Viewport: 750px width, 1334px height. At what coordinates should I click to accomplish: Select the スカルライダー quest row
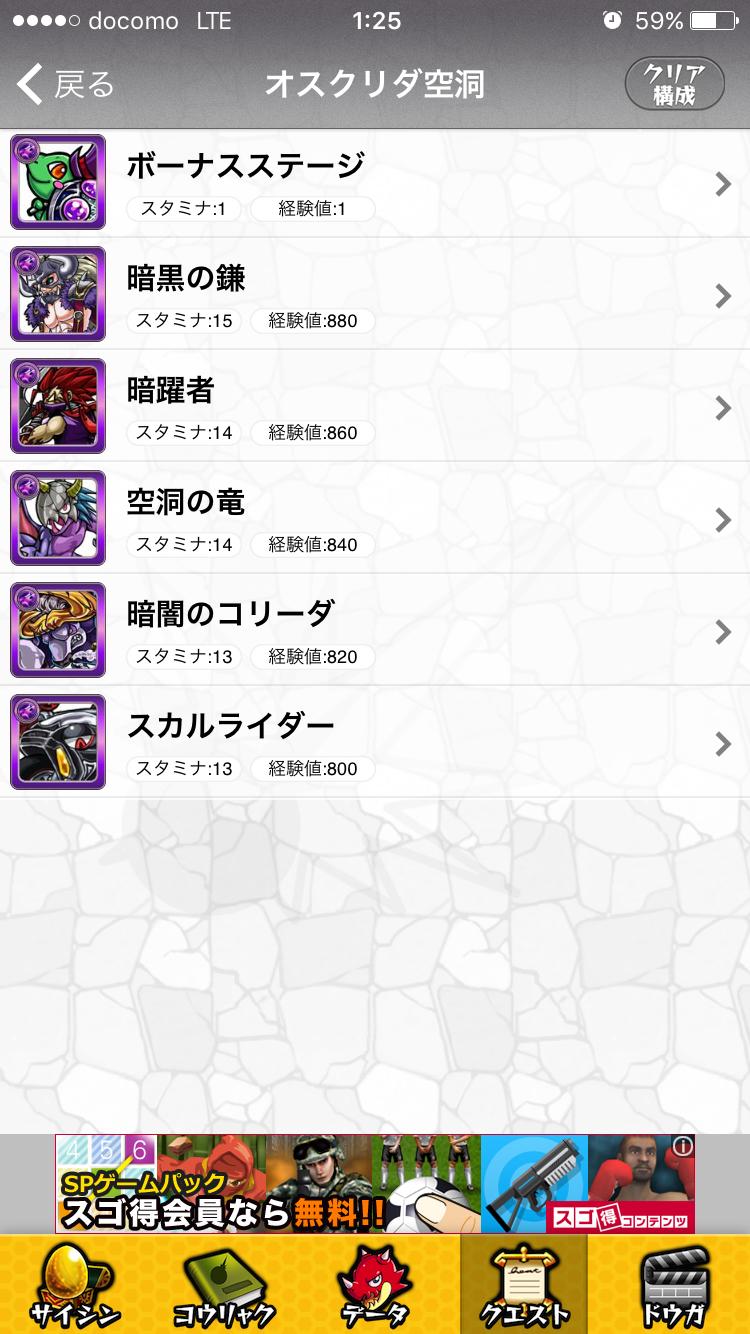(375, 743)
